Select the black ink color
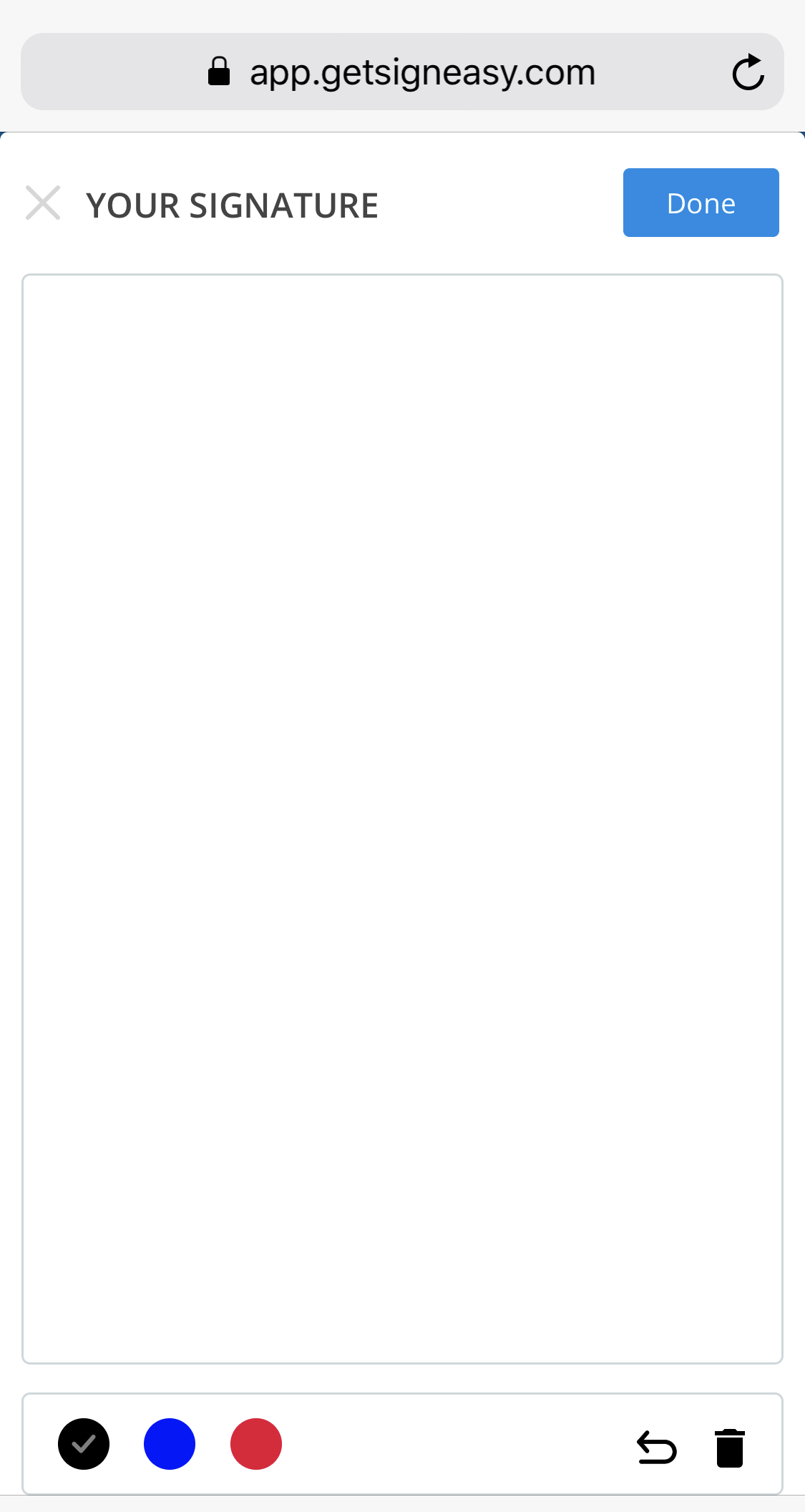Viewport: 805px width, 1512px height. coord(84,1444)
